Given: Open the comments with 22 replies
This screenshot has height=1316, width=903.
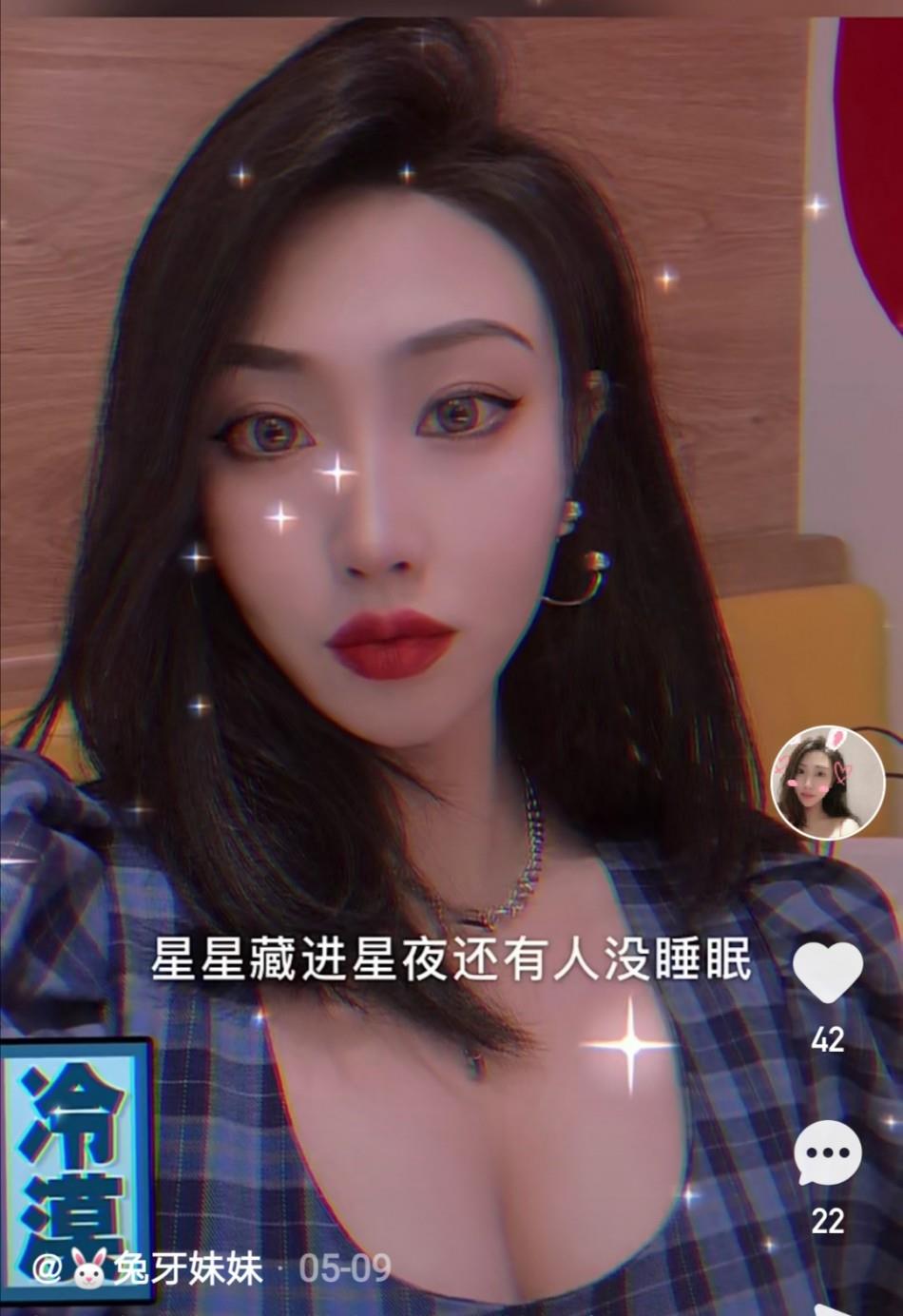Looking at the screenshot, I should pos(827,1152).
